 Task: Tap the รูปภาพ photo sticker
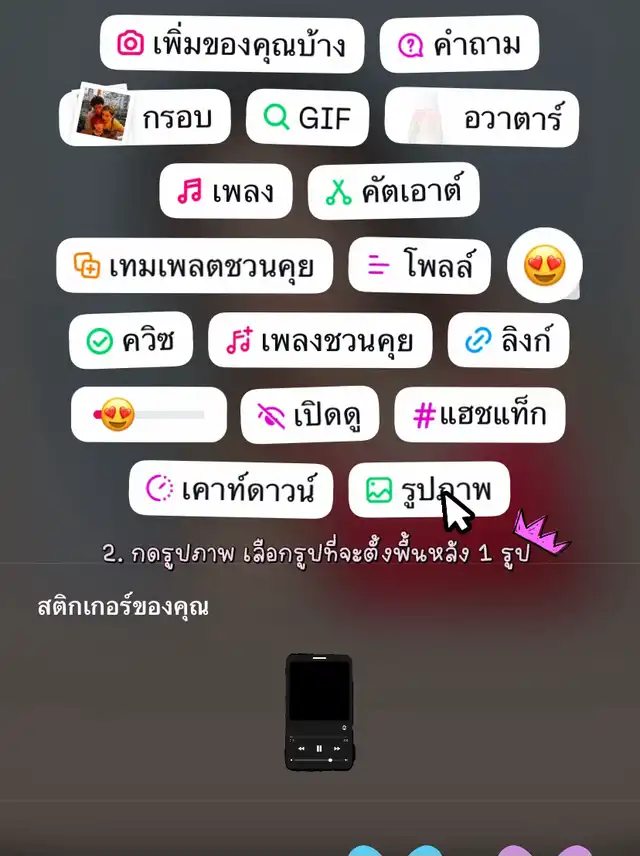point(428,489)
